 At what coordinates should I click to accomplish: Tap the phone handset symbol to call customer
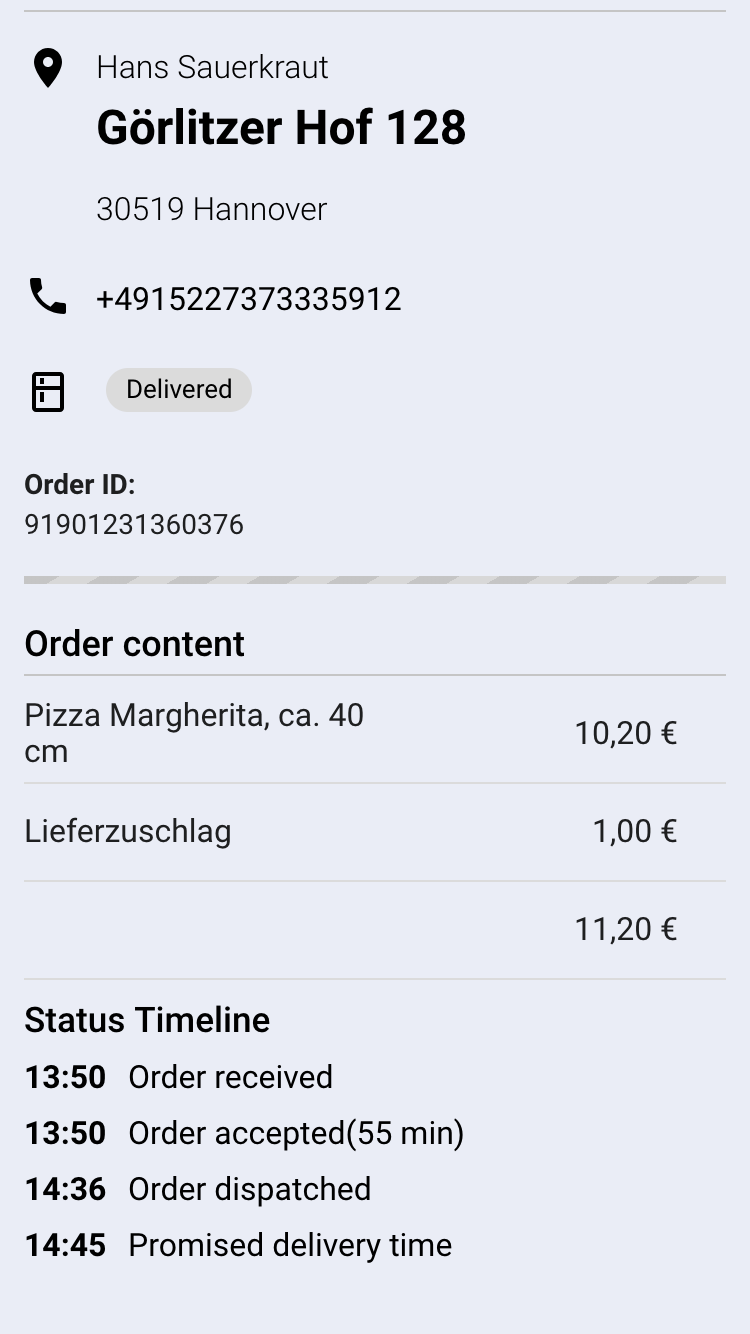tap(47, 296)
